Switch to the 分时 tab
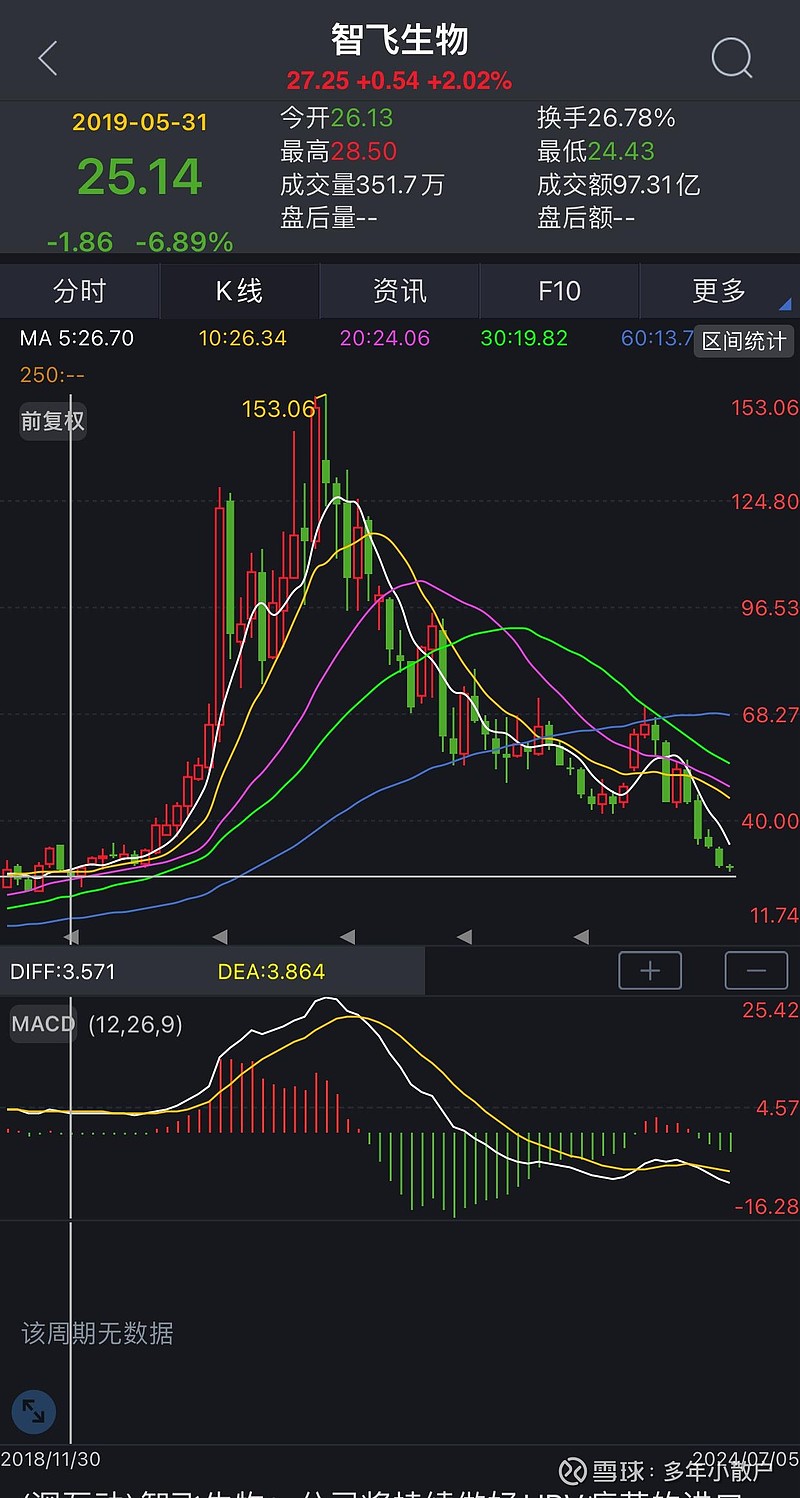 tap(79, 291)
